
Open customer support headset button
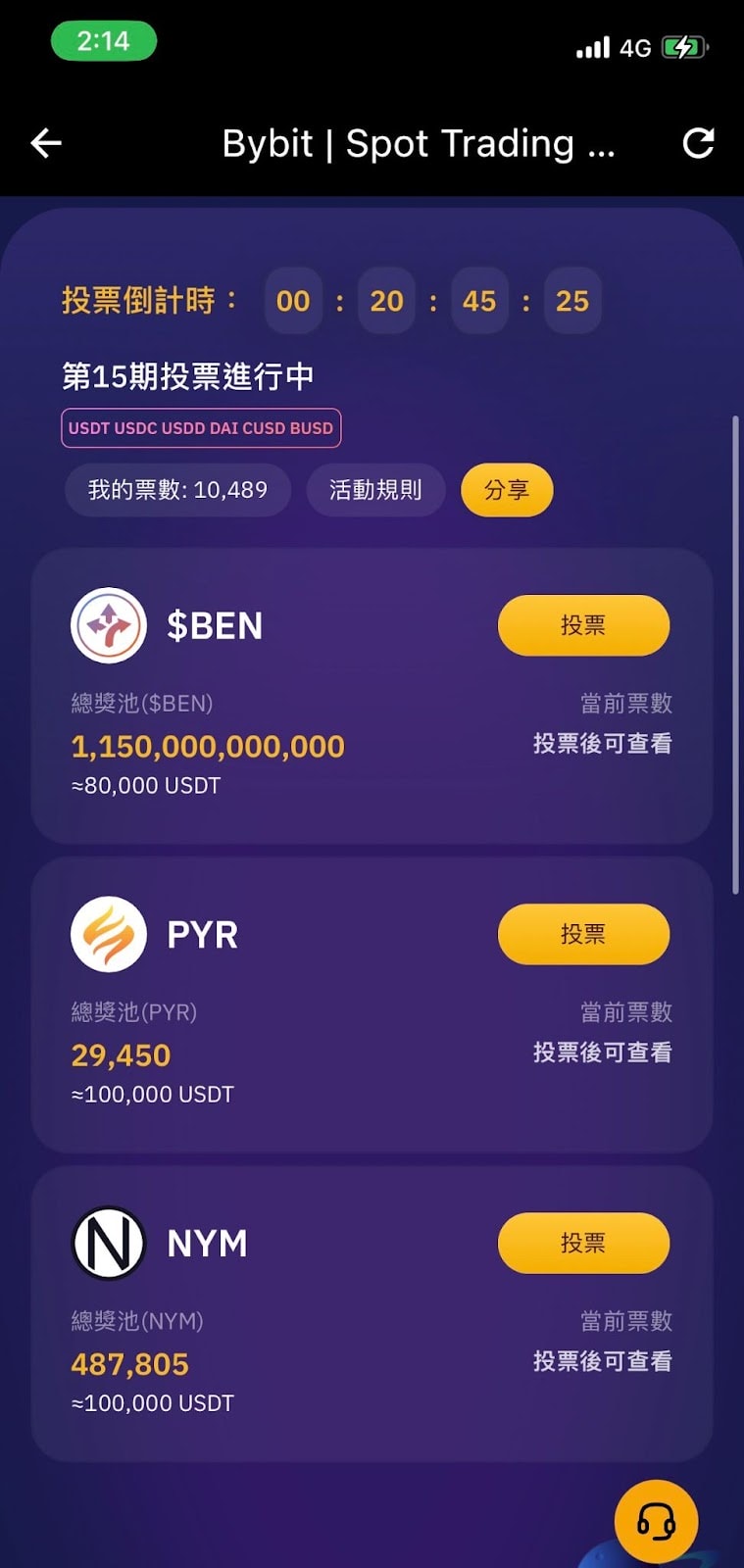pyautogui.click(x=656, y=1521)
